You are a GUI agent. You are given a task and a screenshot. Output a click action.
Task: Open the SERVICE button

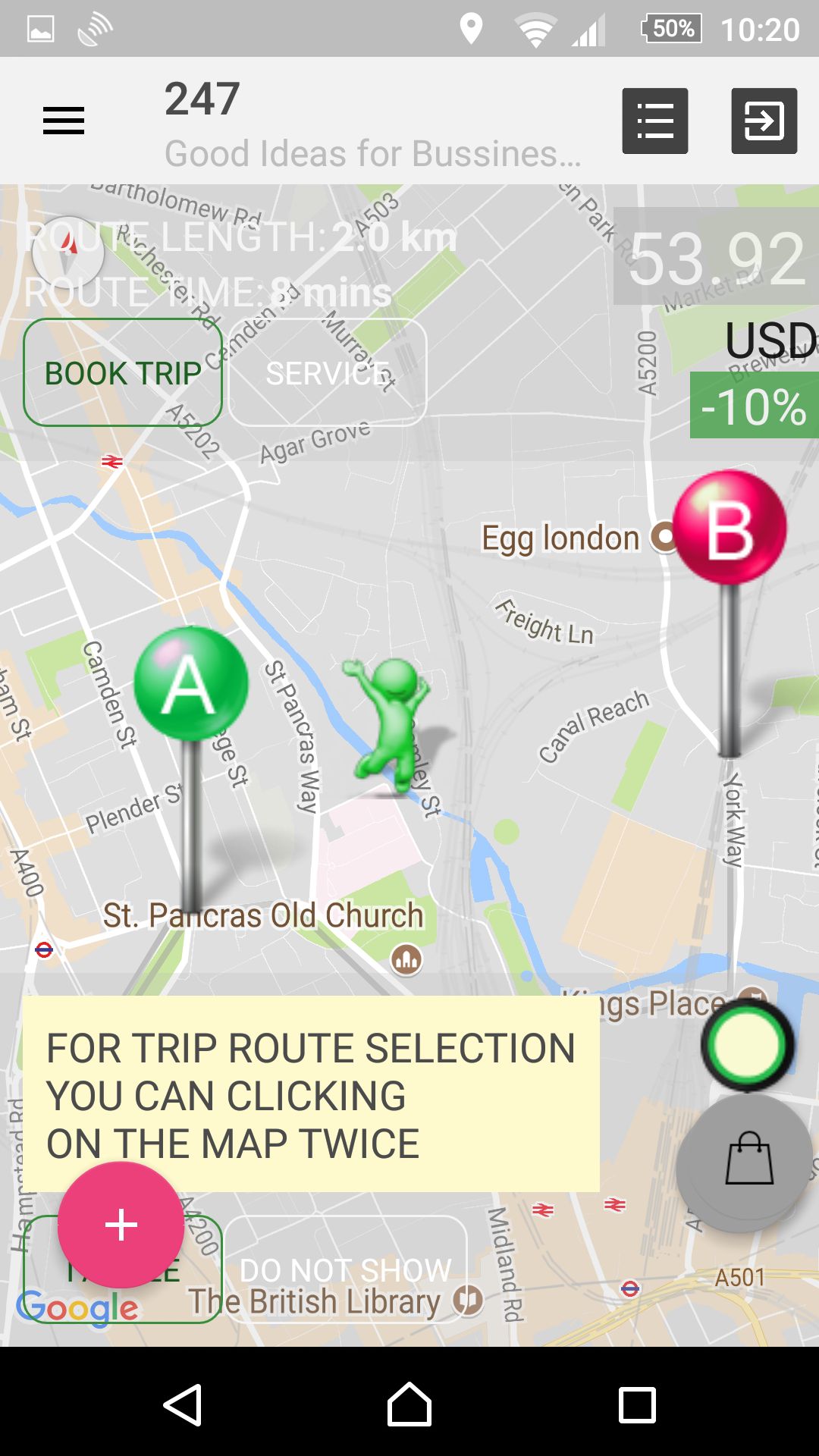[x=328, y=372]
